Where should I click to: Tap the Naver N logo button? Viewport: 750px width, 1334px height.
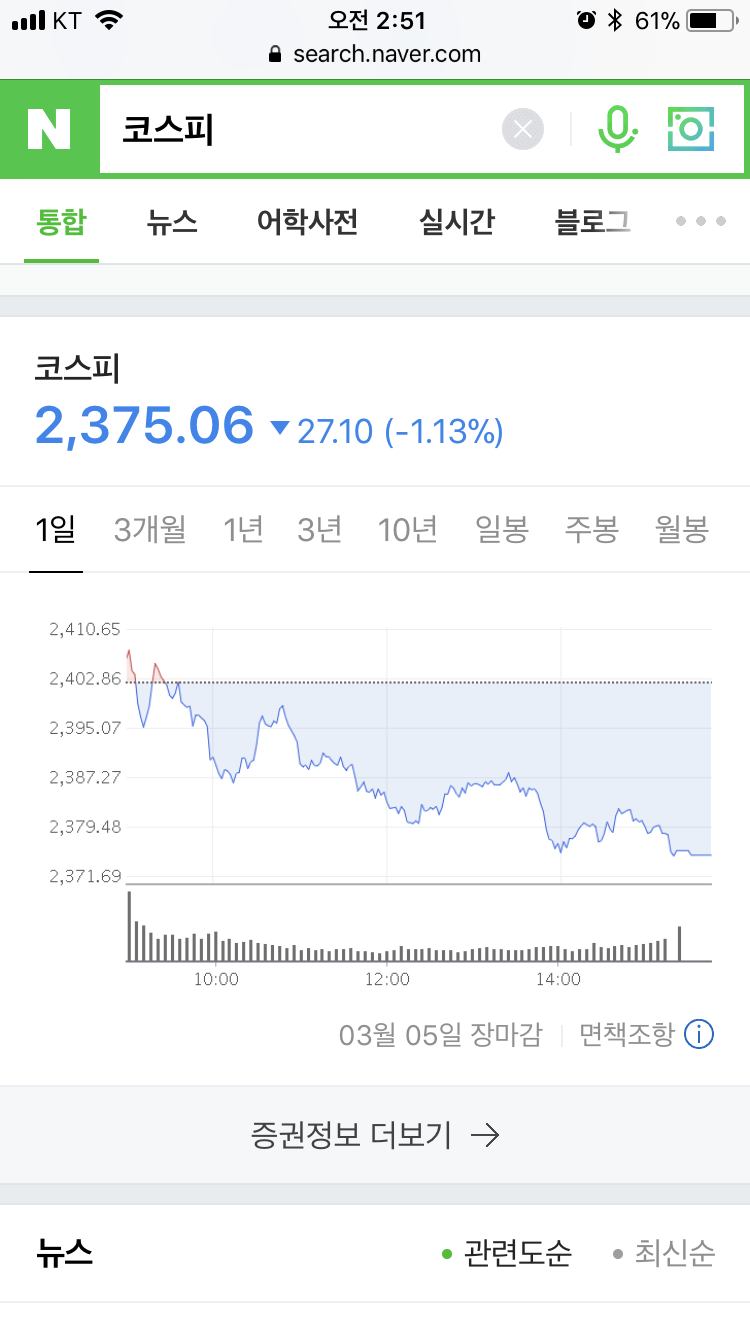tap(49, 129)
